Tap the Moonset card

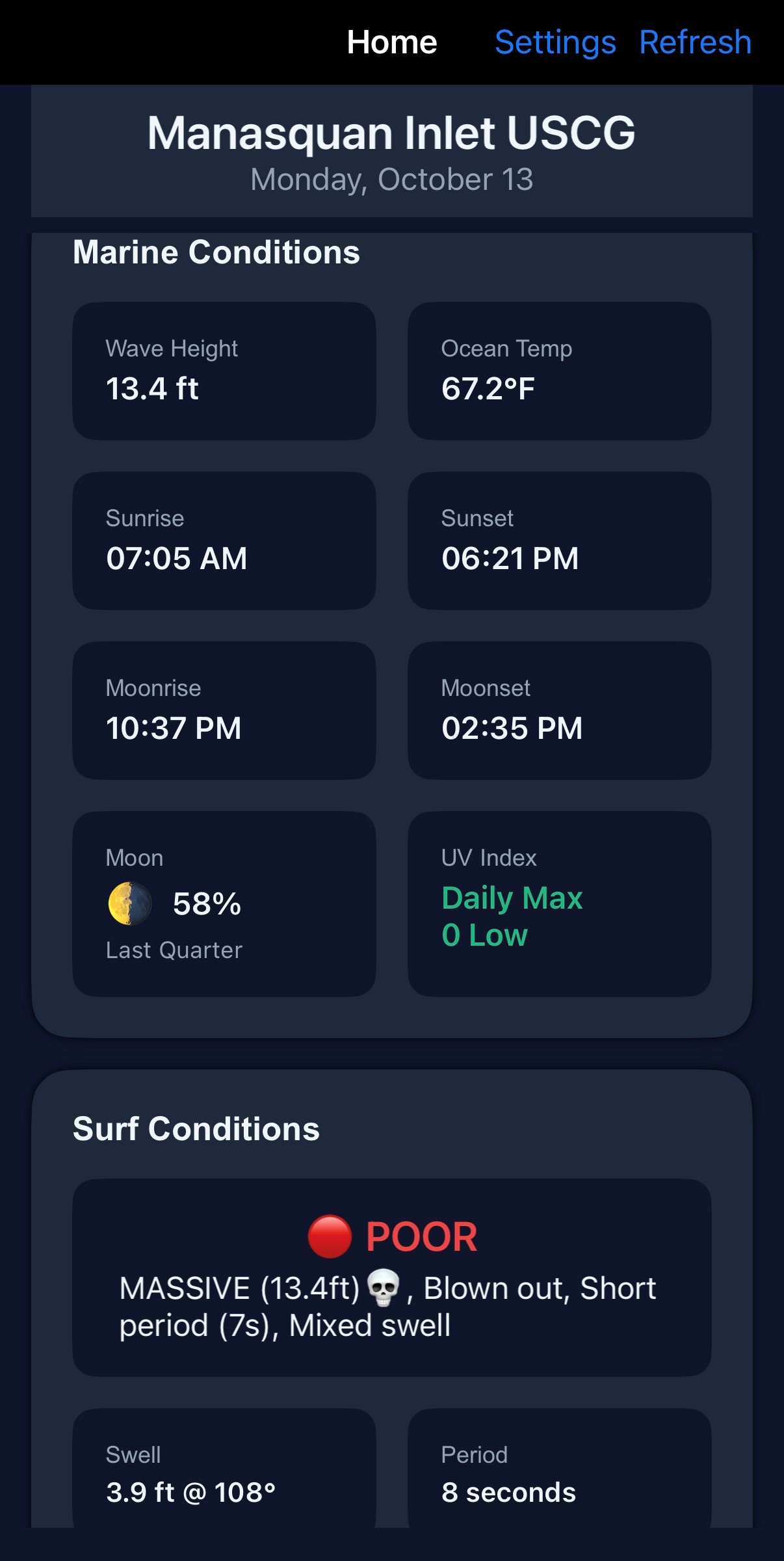[559, 711]
